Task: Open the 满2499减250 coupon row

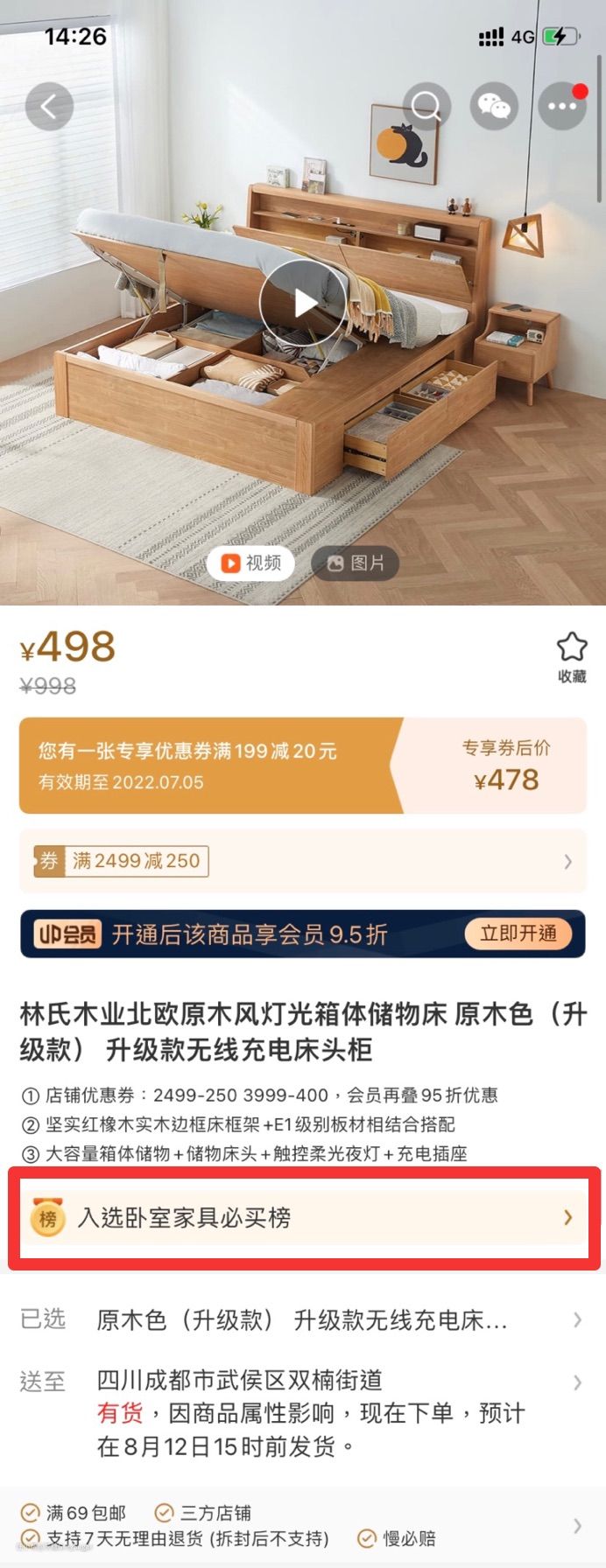Action: (302, 860)
